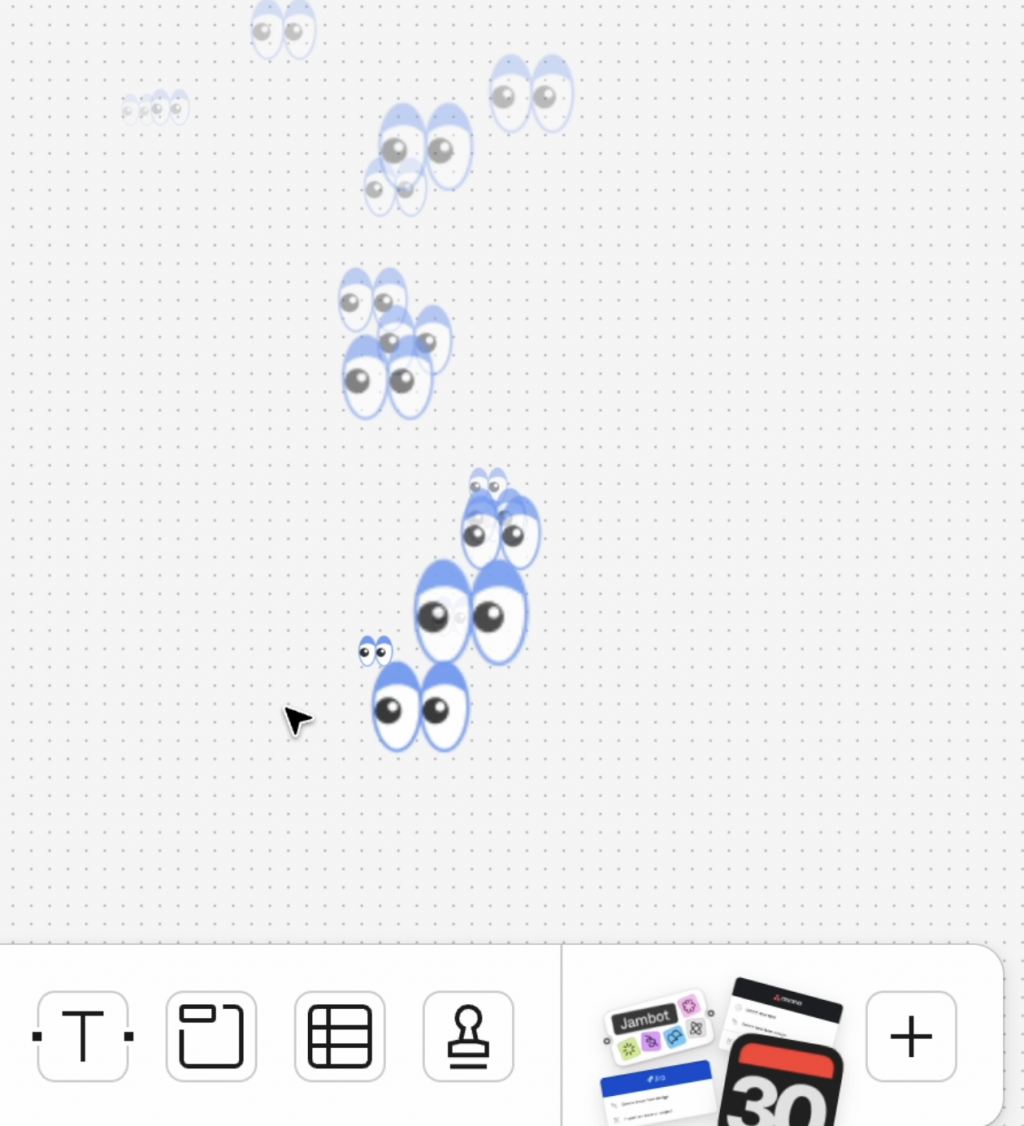Select the text tool
Screen dimensions: 1024x1126
tap(83, 1036)
